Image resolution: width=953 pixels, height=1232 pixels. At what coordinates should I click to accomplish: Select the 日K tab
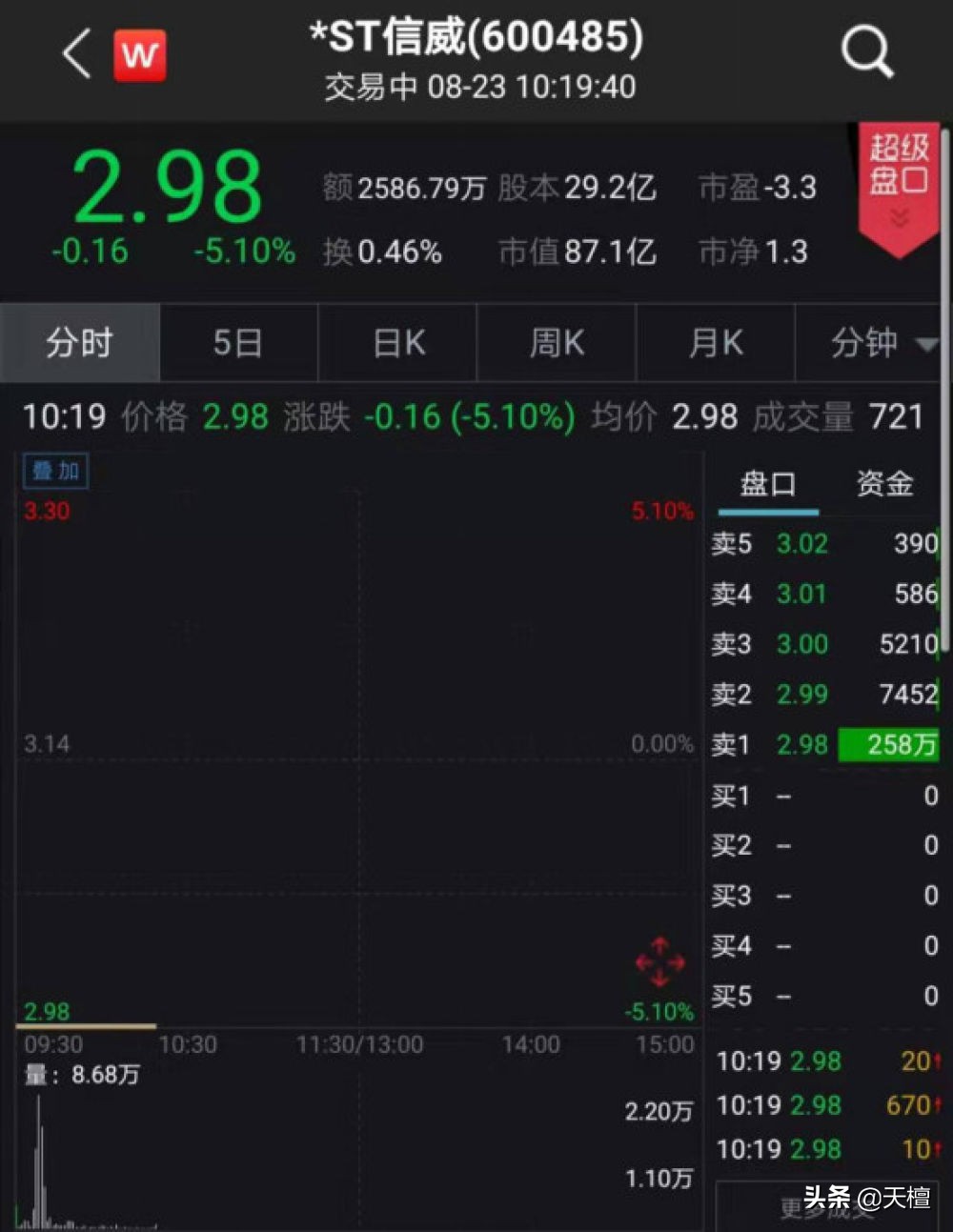396,343
